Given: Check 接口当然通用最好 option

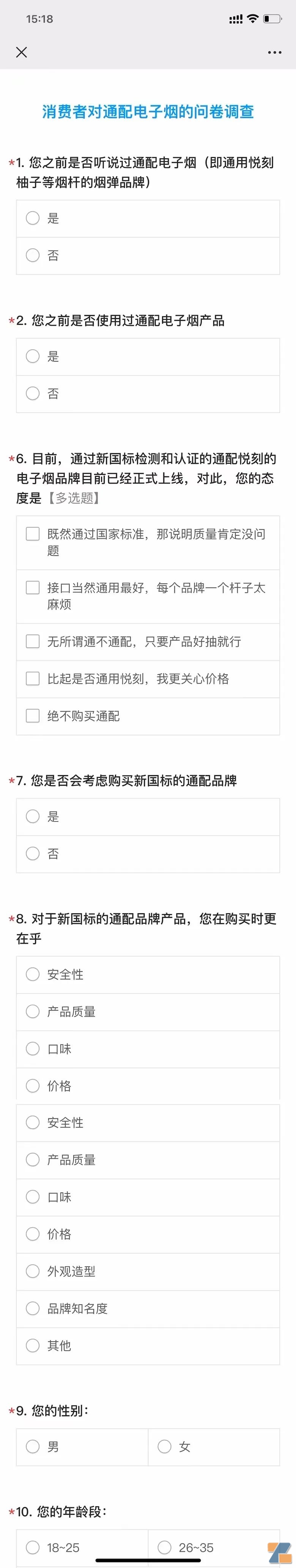Looking at the screenshot, I should pyautogui.click(x=33, y=588).
